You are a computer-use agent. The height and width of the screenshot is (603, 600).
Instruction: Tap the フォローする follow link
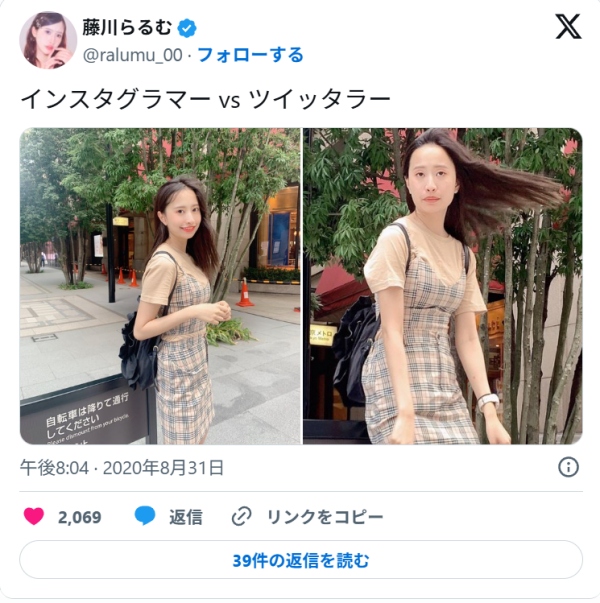[x=249, y=55]
